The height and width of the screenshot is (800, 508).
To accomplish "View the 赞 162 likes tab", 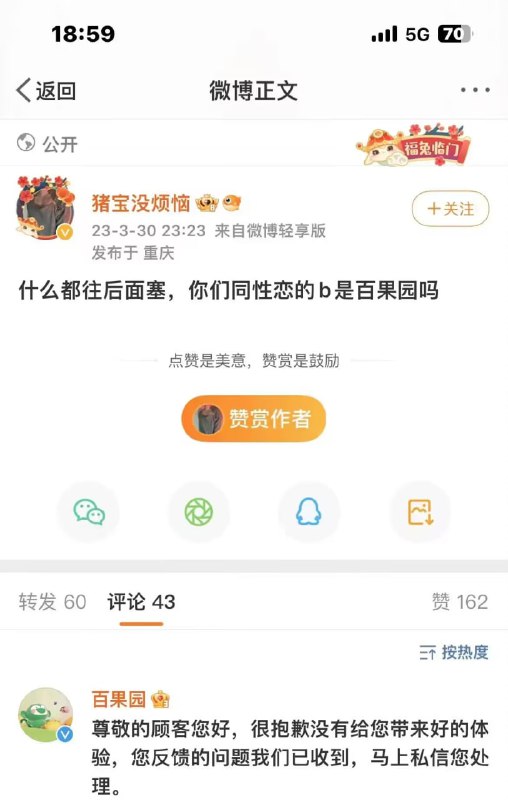I will click(x=460, y=602).
